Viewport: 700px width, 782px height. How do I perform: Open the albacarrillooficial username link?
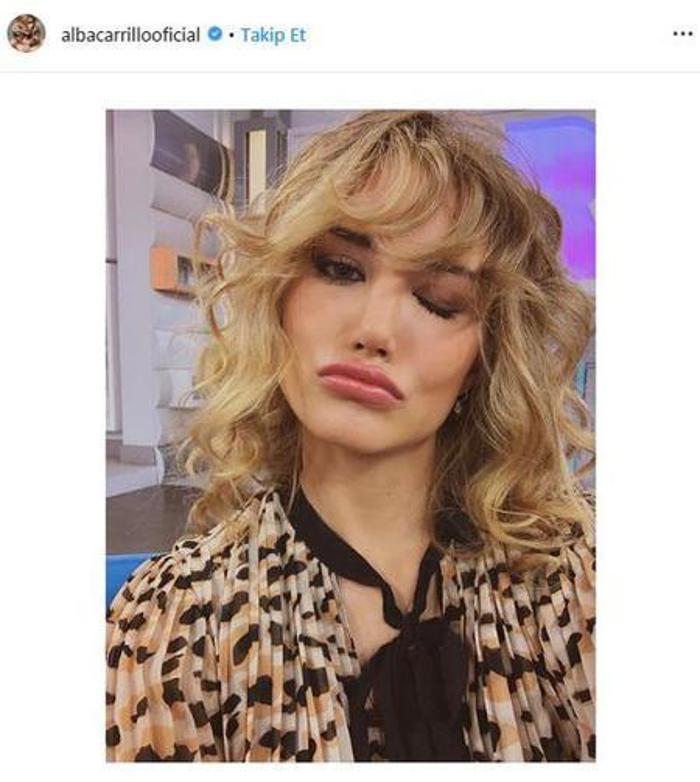click(130, 35)
